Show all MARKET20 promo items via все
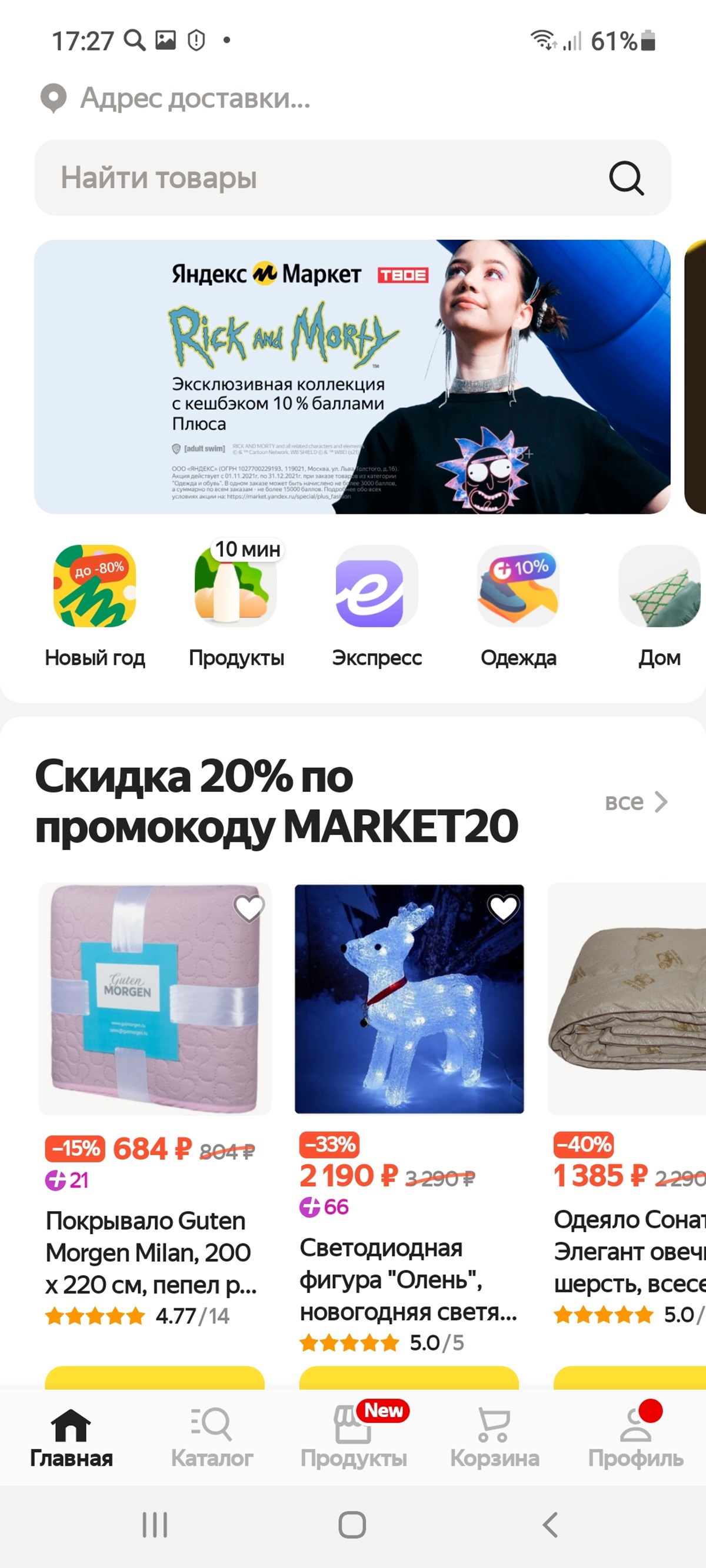 coord(636,802)
